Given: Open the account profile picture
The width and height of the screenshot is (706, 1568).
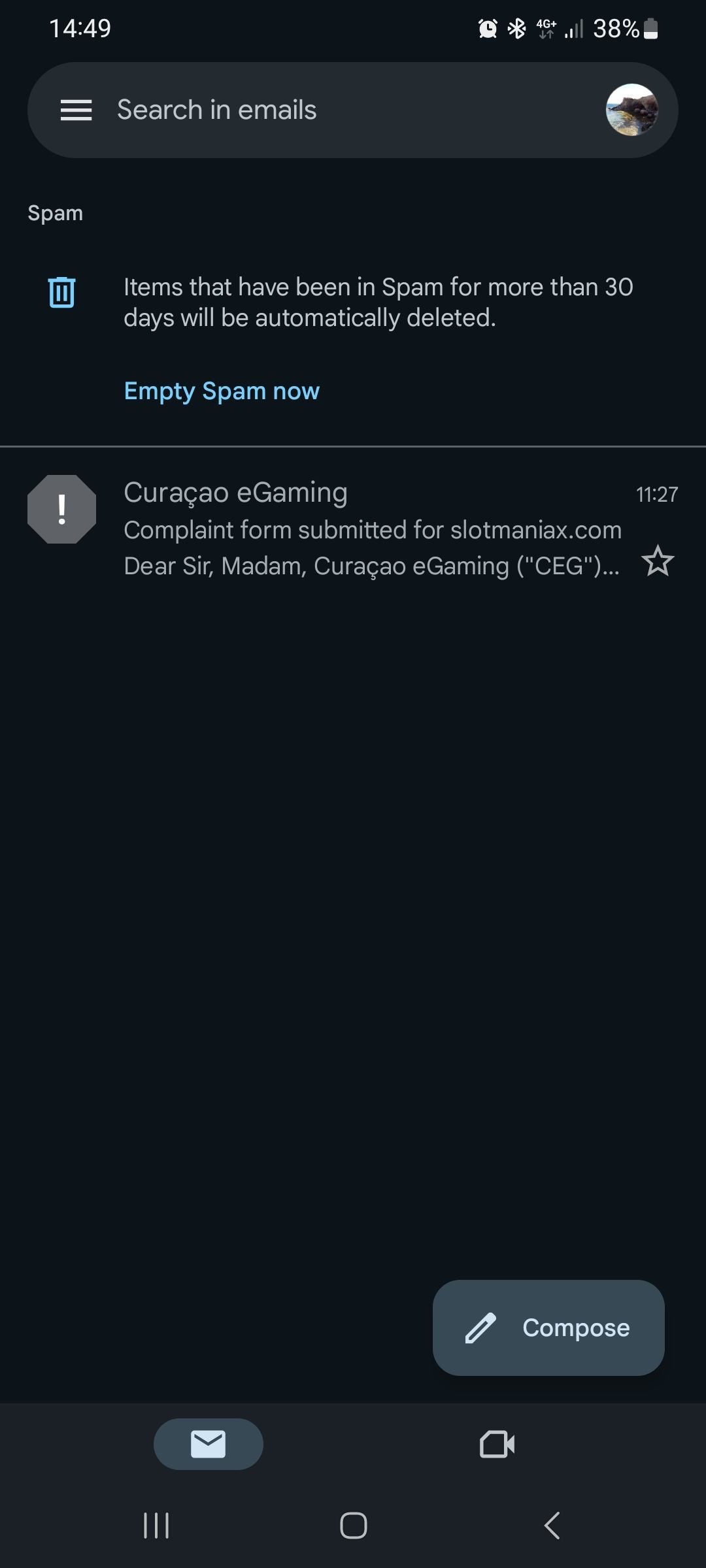Looking at the screenshot, I should 631,110.
